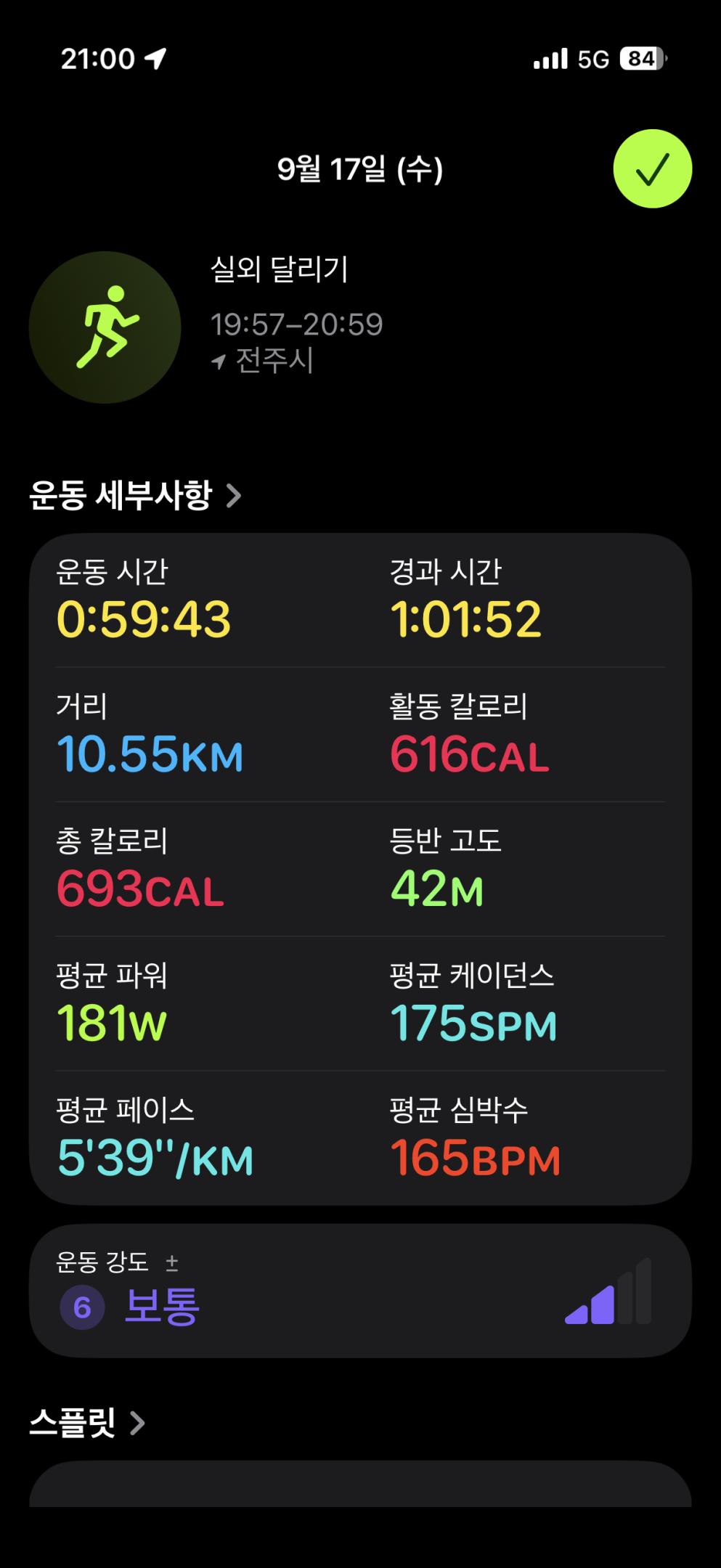Open the workout metrics card

coord(360,868)
